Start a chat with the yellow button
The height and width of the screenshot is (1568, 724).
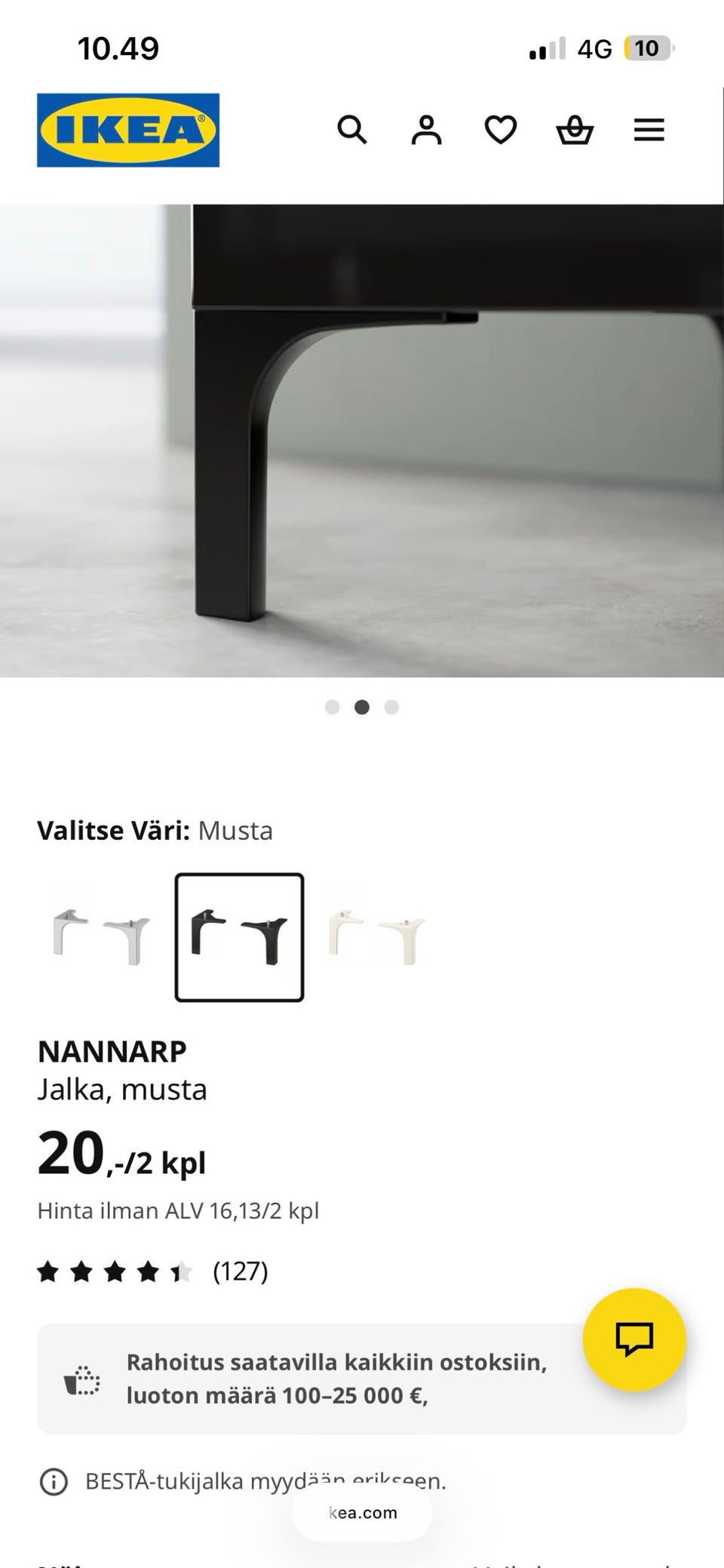point(634,1339)
